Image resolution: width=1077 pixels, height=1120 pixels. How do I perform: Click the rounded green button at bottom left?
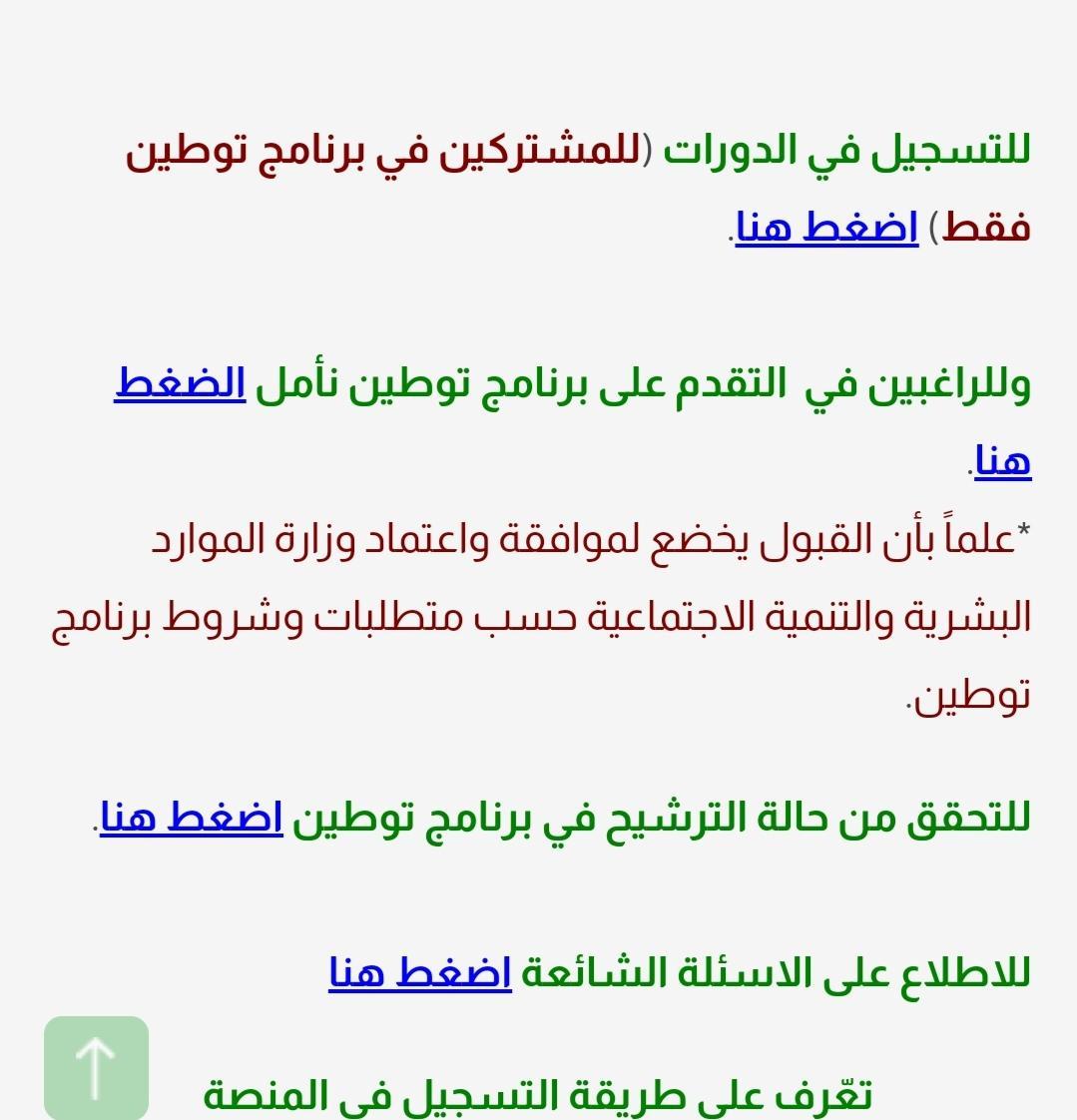click(x=96, y=1066)
